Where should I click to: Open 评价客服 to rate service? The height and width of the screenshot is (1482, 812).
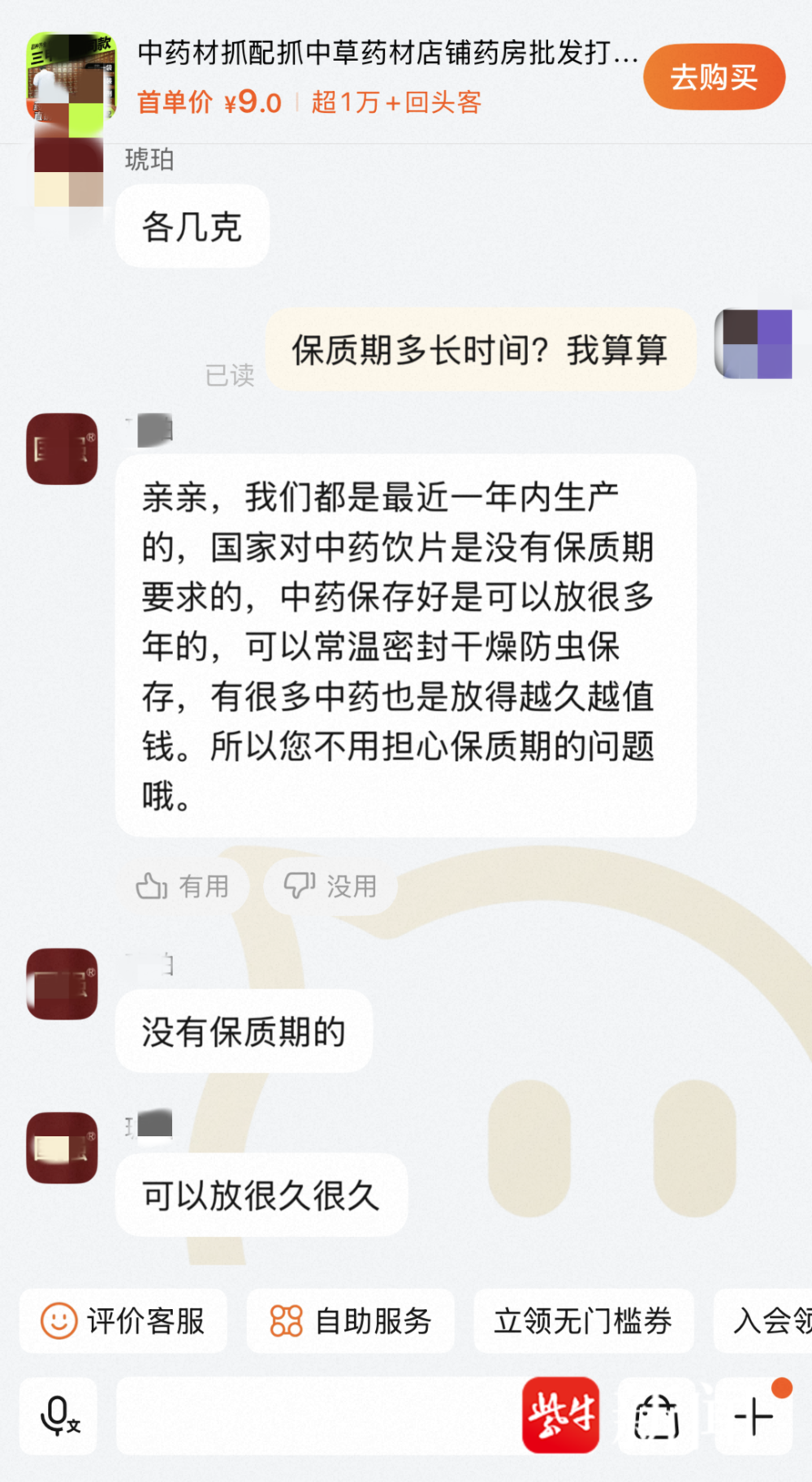[x=123, y=1321]
